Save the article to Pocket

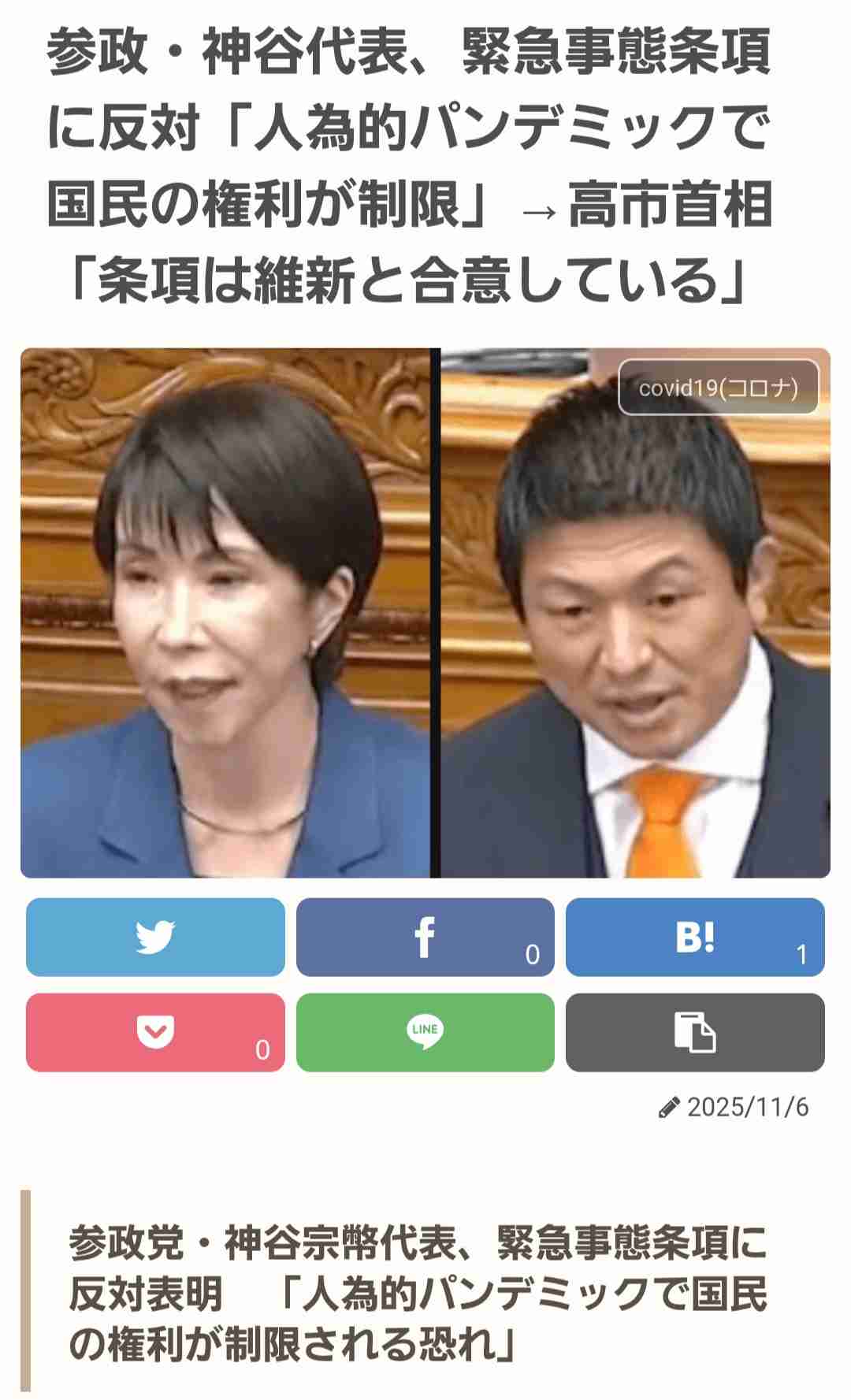(155, 1032)
